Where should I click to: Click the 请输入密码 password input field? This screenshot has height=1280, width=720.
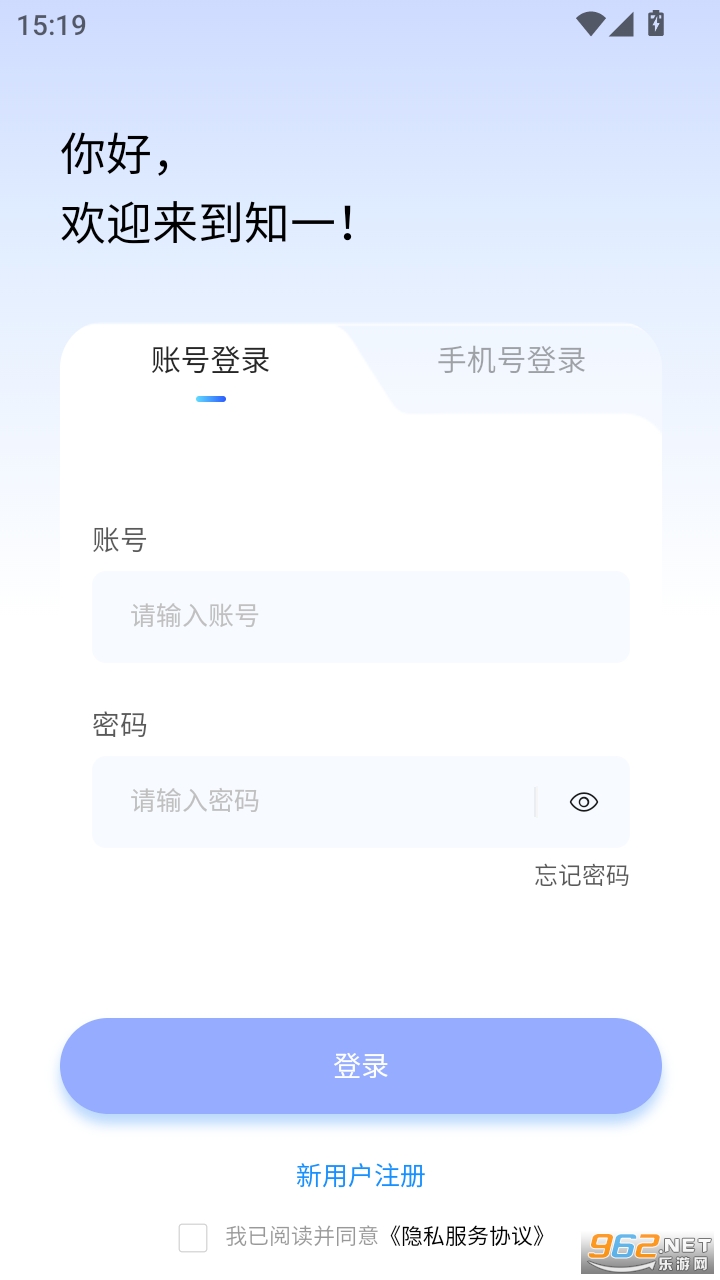(300, 801)
